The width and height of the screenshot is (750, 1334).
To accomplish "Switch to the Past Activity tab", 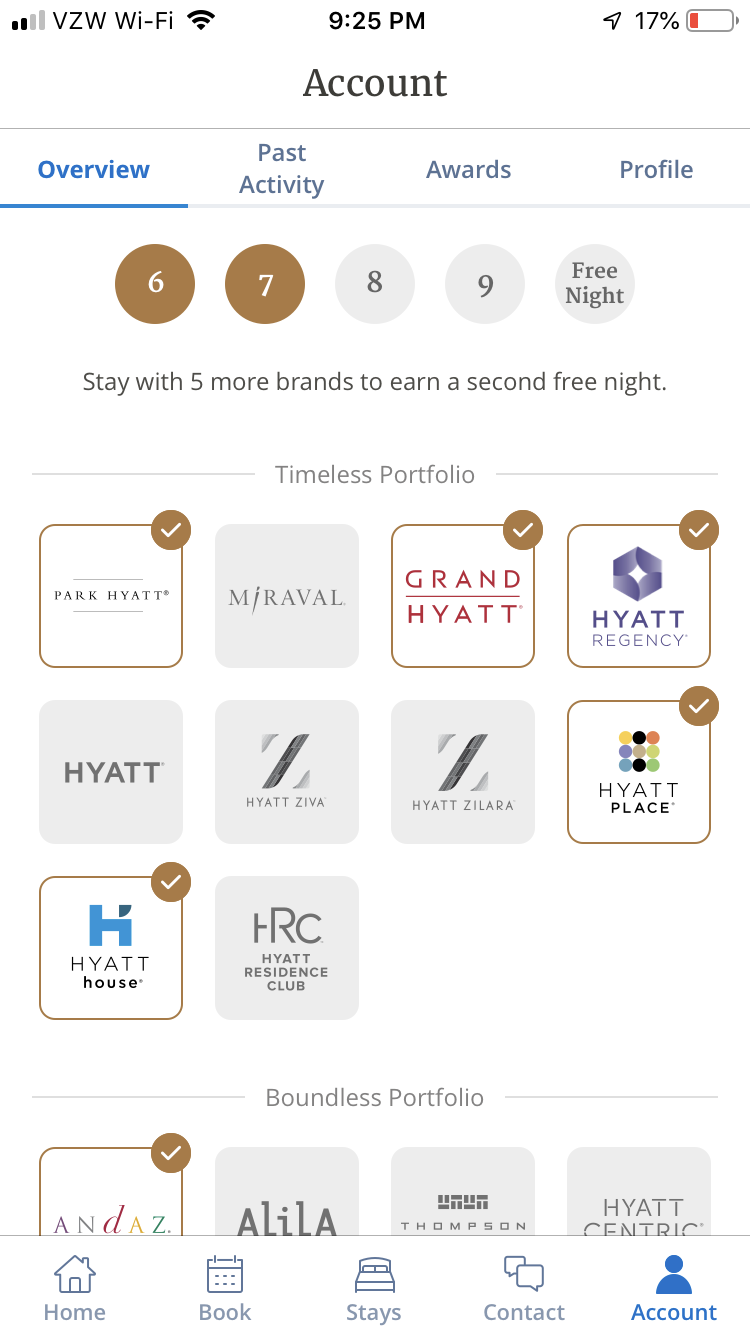I will [x=281, y=169].
